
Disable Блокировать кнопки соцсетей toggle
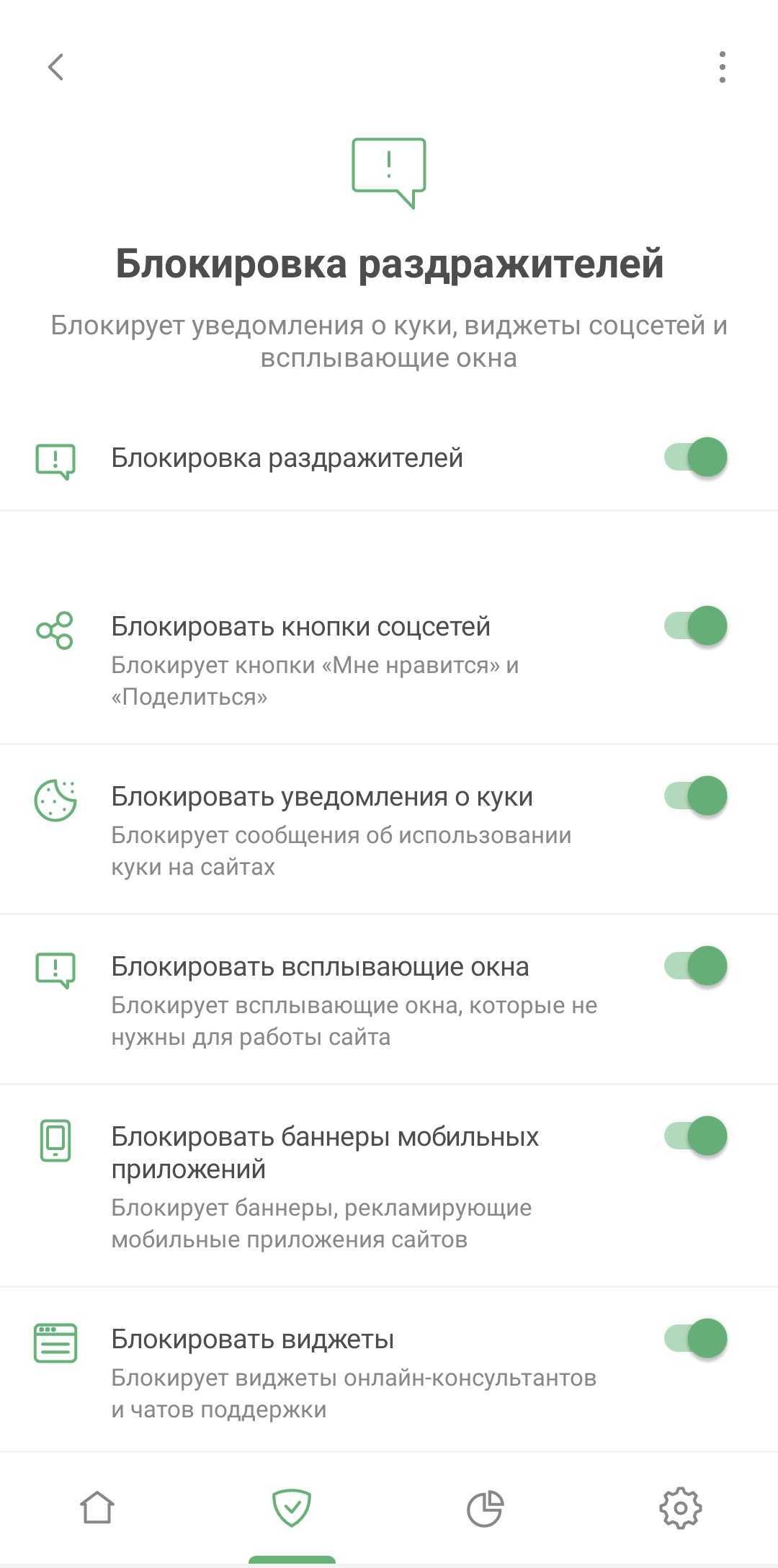(x=696, y=626)
